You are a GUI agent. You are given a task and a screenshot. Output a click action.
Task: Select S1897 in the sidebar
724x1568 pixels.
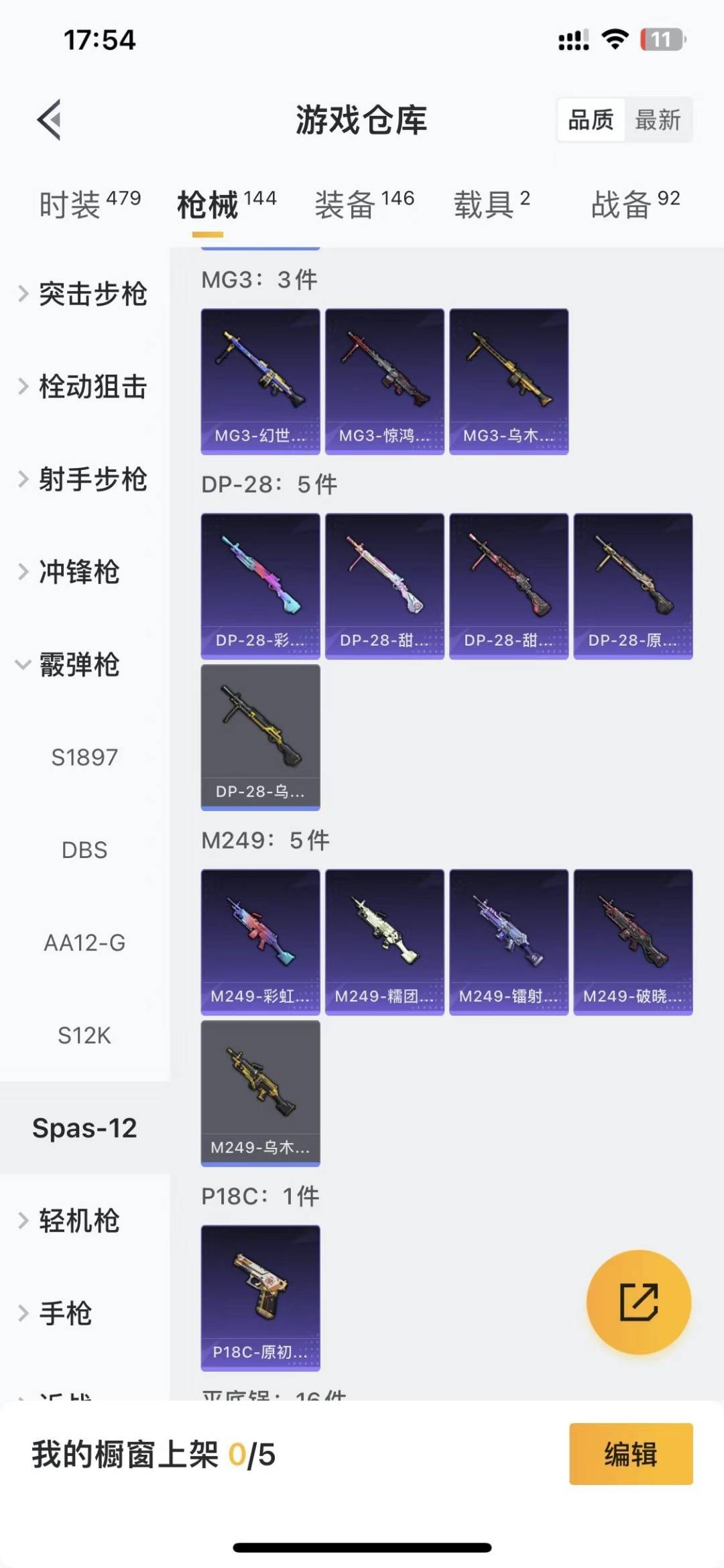pyautogui.click(x=85, y=757)
